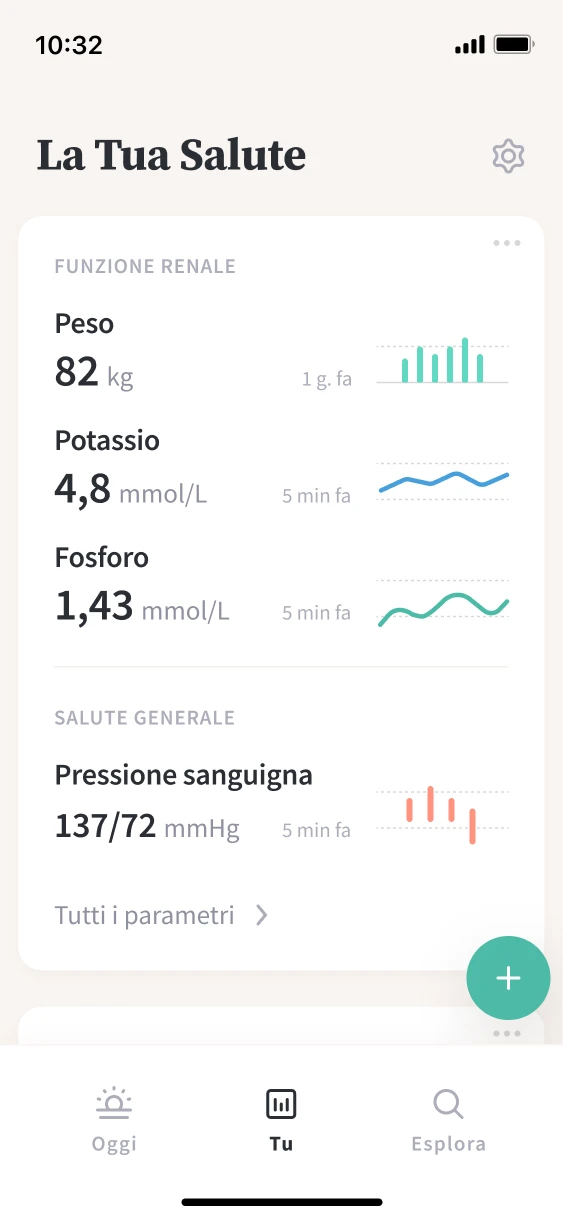This screenshot has height=1219, width=563.
Task: Open the Funzione Renale card overflow menu
Action: pos(507,243)
